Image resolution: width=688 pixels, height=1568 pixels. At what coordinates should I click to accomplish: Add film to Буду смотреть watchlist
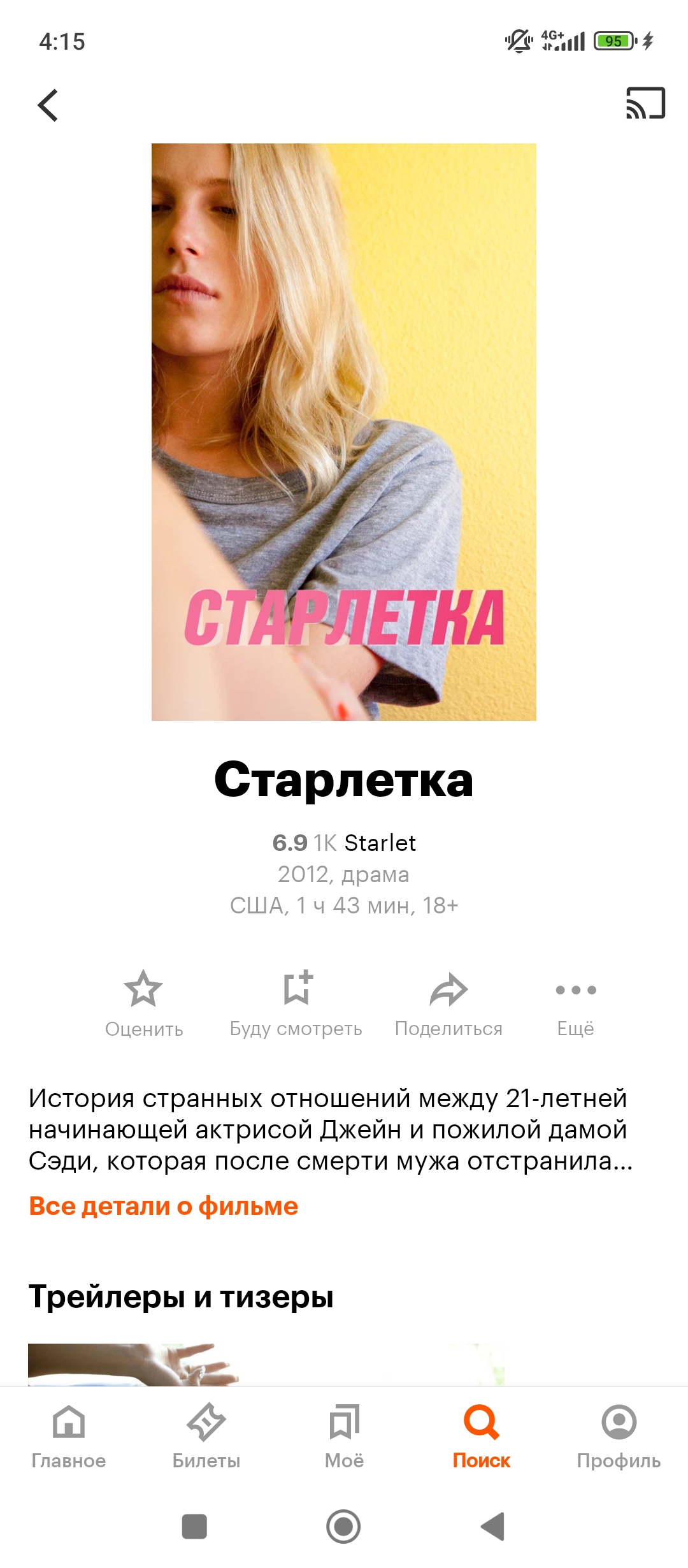click(296, 1001)
